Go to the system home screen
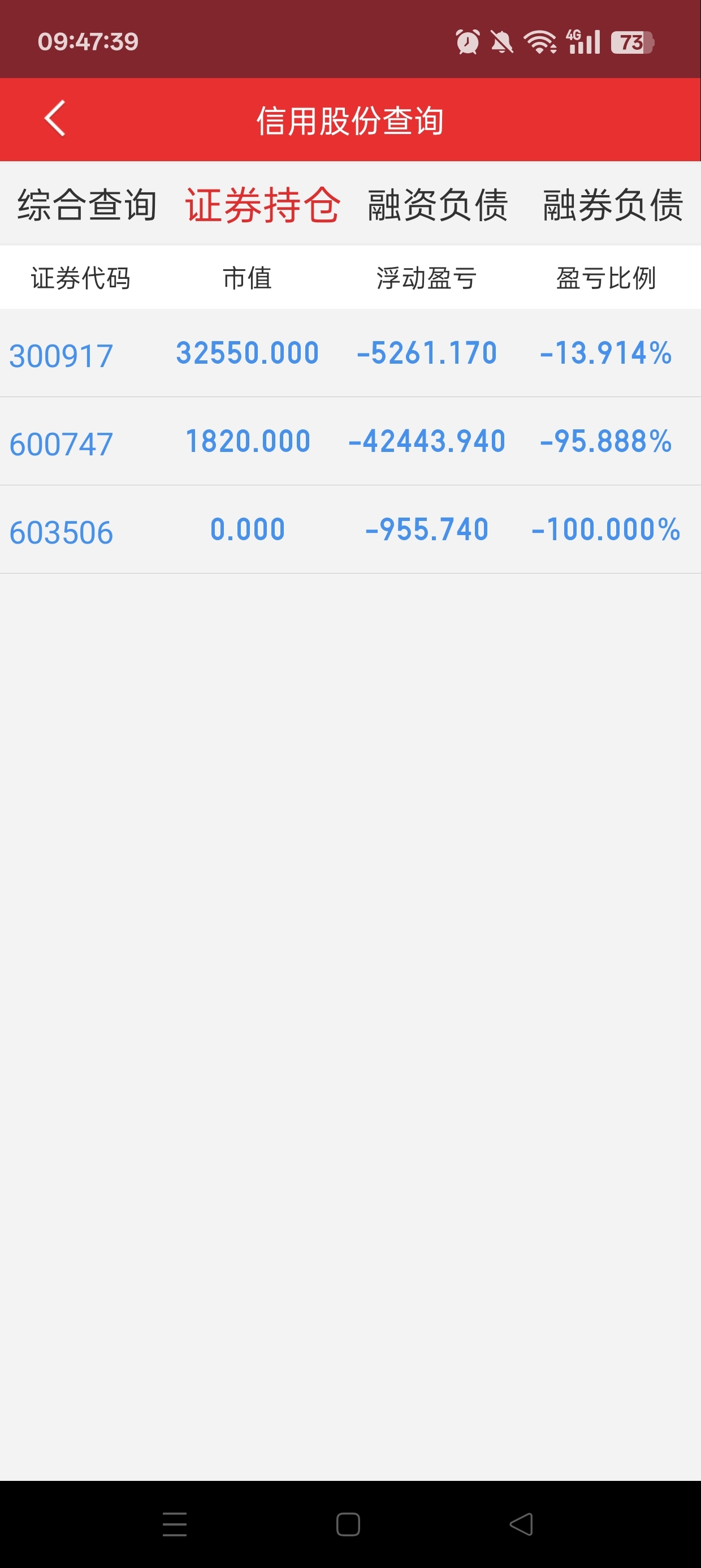 (348, 1523)
